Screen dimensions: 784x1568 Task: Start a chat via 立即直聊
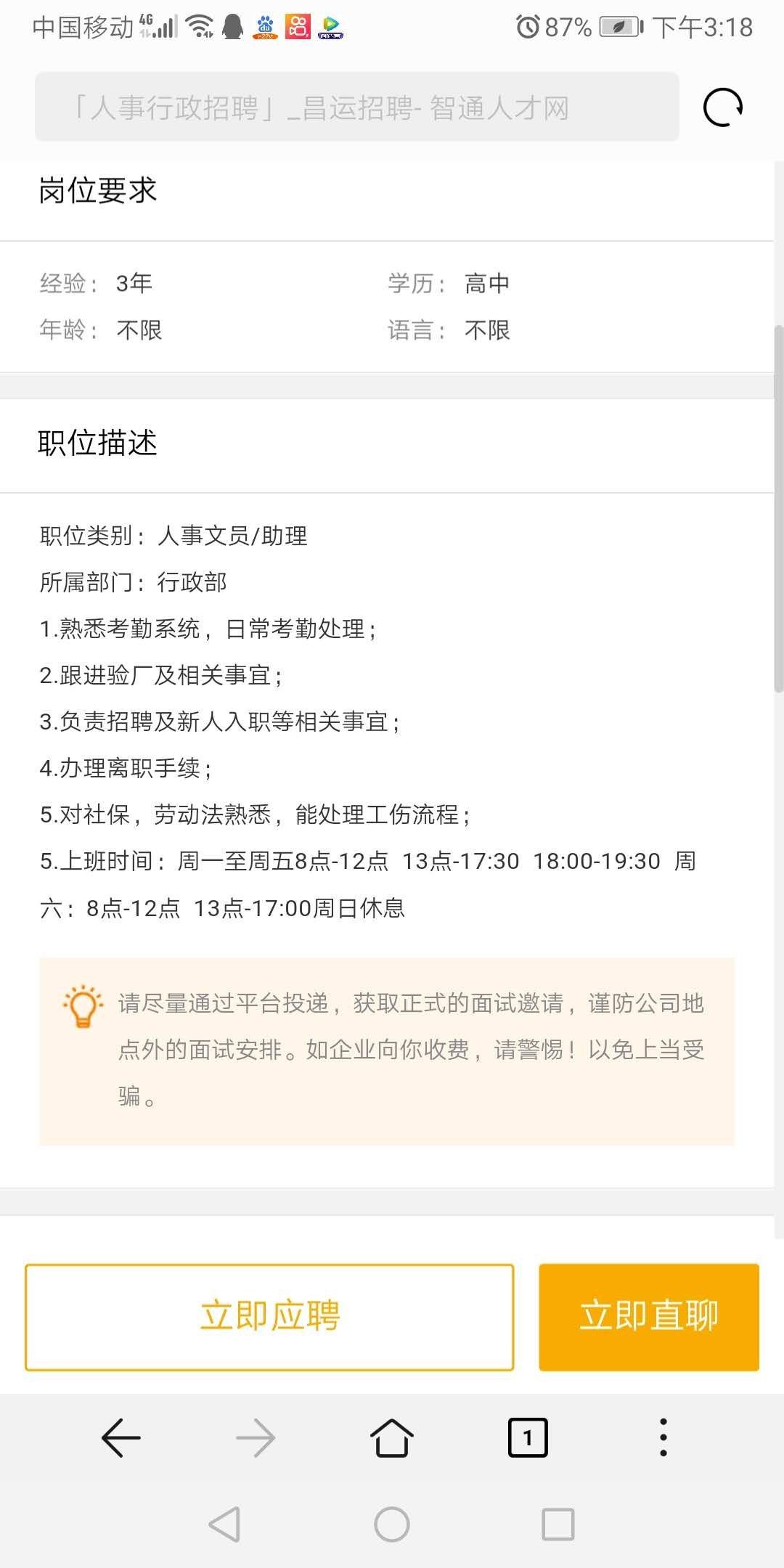click(649, 1317)
